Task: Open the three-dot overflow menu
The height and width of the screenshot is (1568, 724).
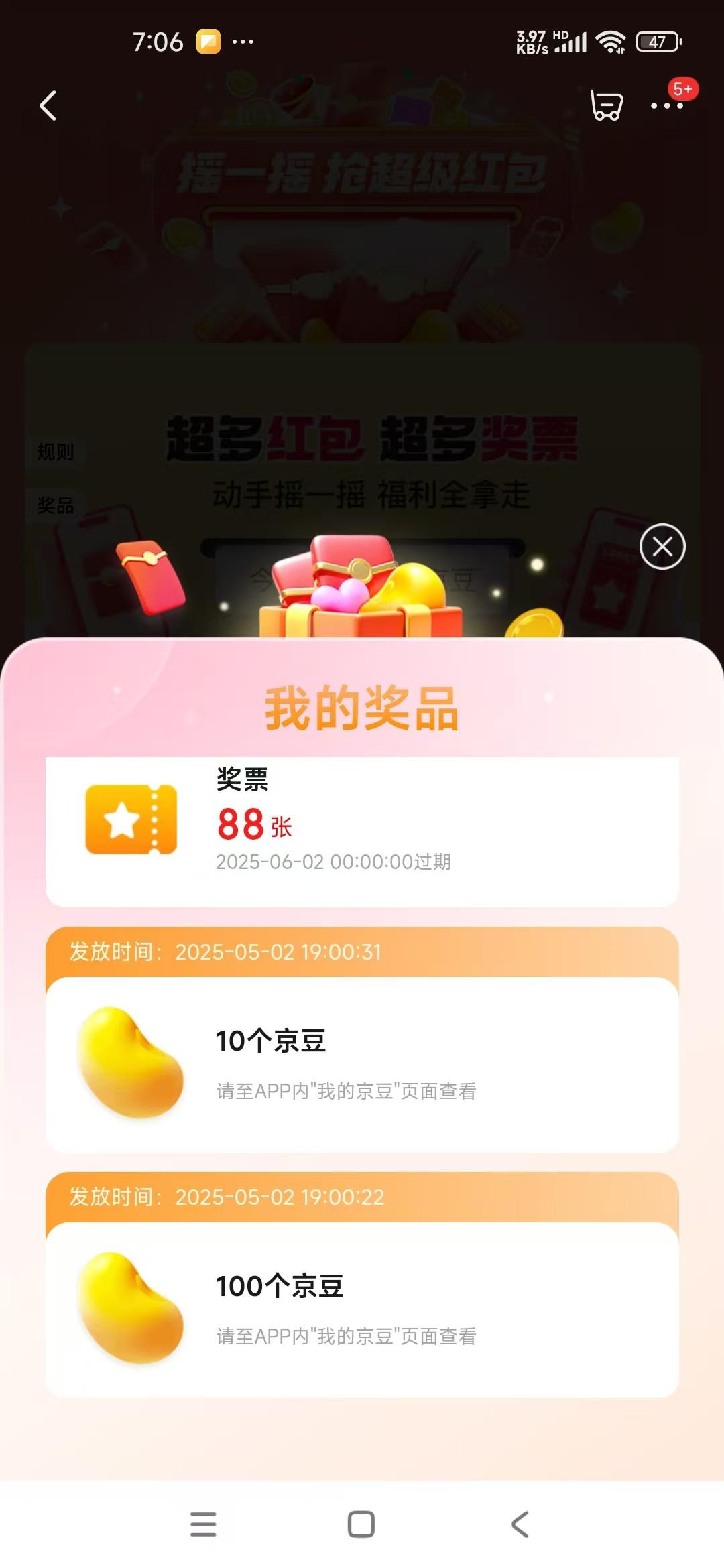Action: [x=667, y=106]
